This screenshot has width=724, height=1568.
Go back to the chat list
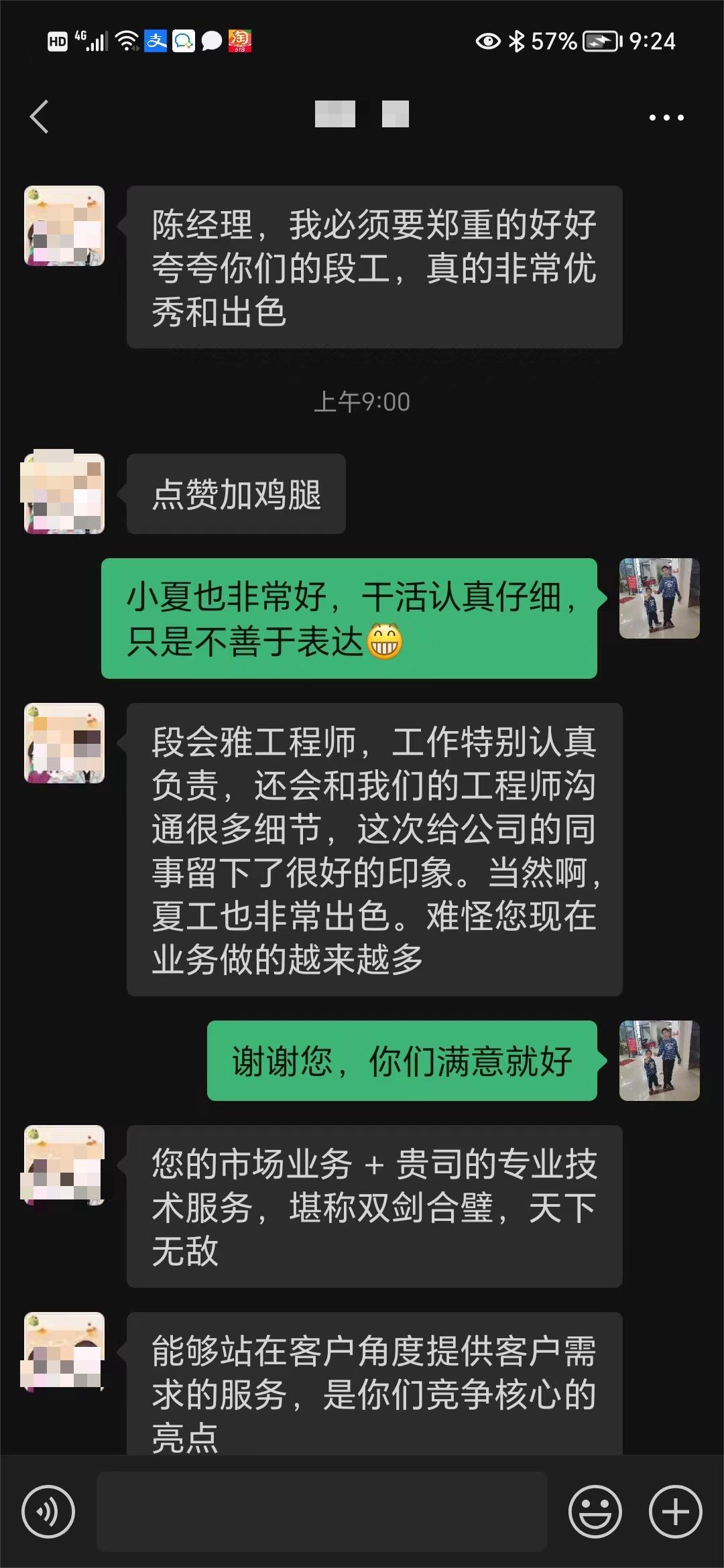coord(39,117)
